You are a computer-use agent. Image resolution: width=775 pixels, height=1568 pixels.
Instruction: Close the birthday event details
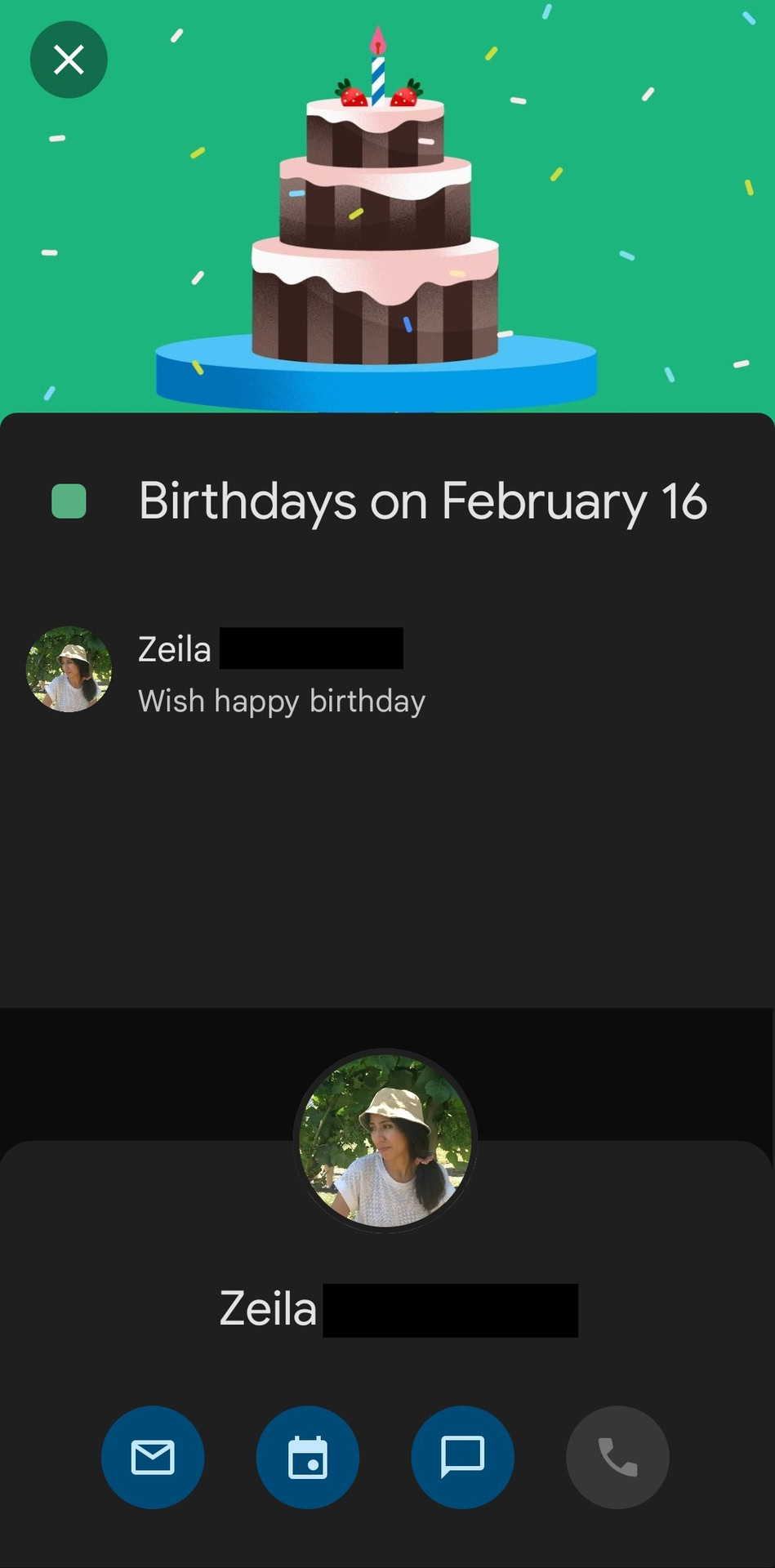(69, 60)
